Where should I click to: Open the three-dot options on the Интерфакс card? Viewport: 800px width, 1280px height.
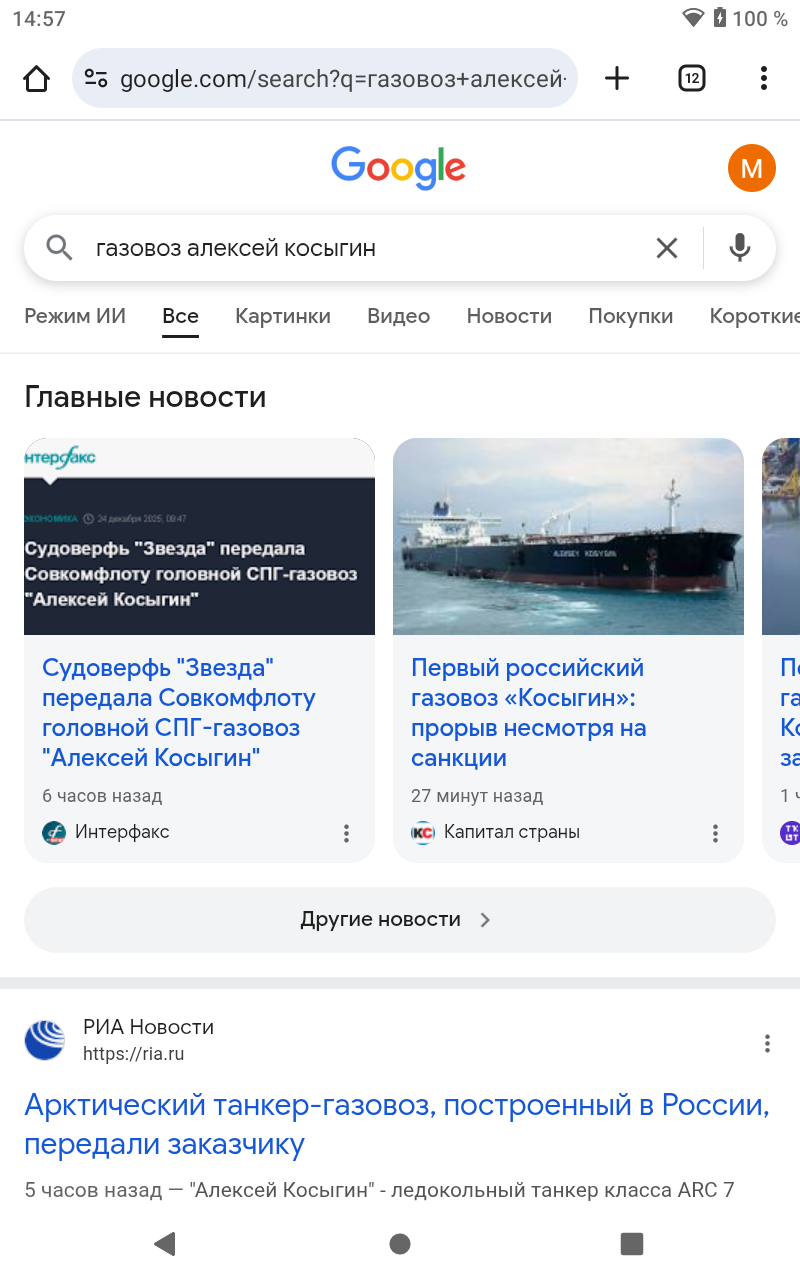346,833
